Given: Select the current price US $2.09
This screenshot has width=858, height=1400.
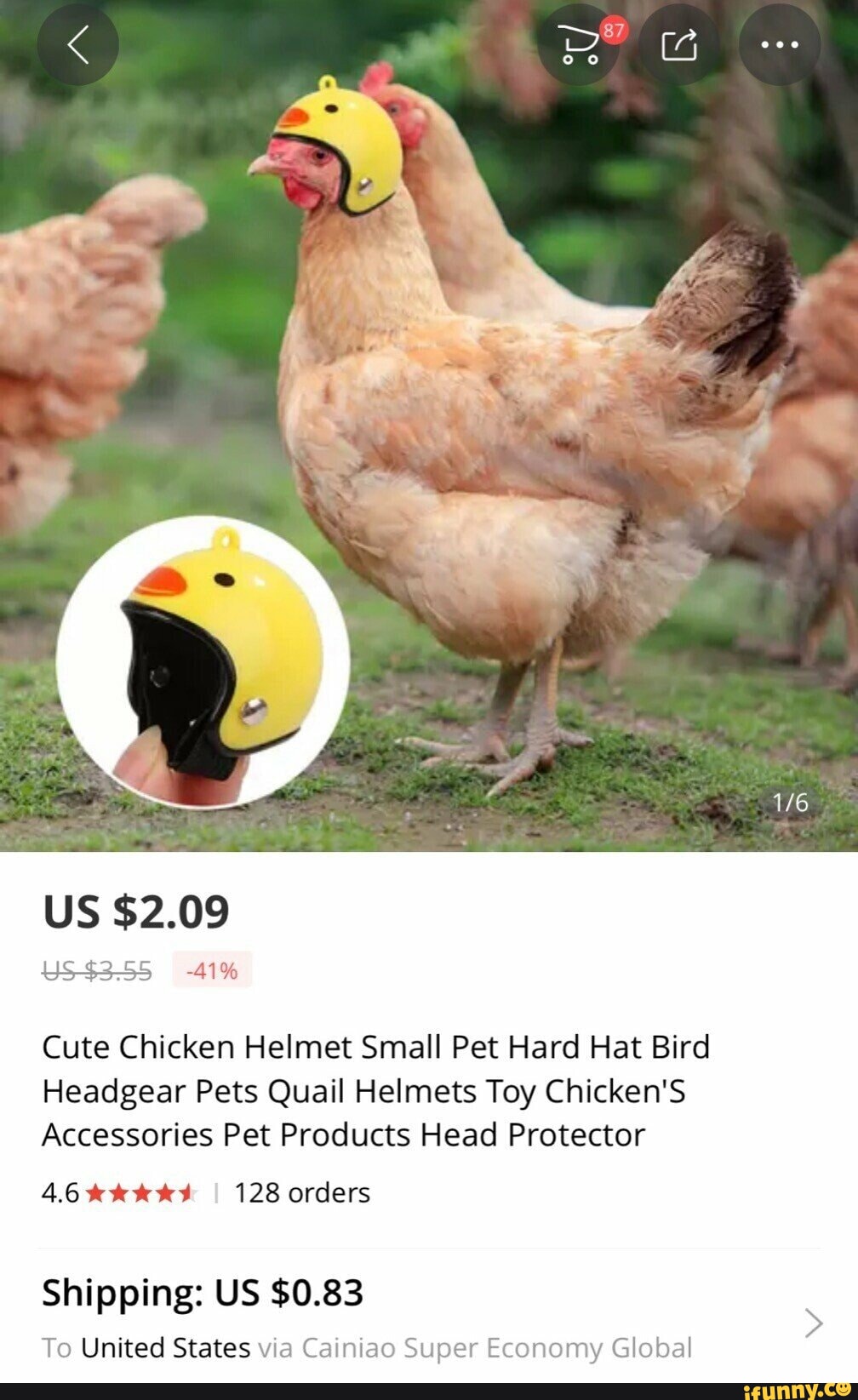Looking at the screenshot, I should tap(136, 910).
